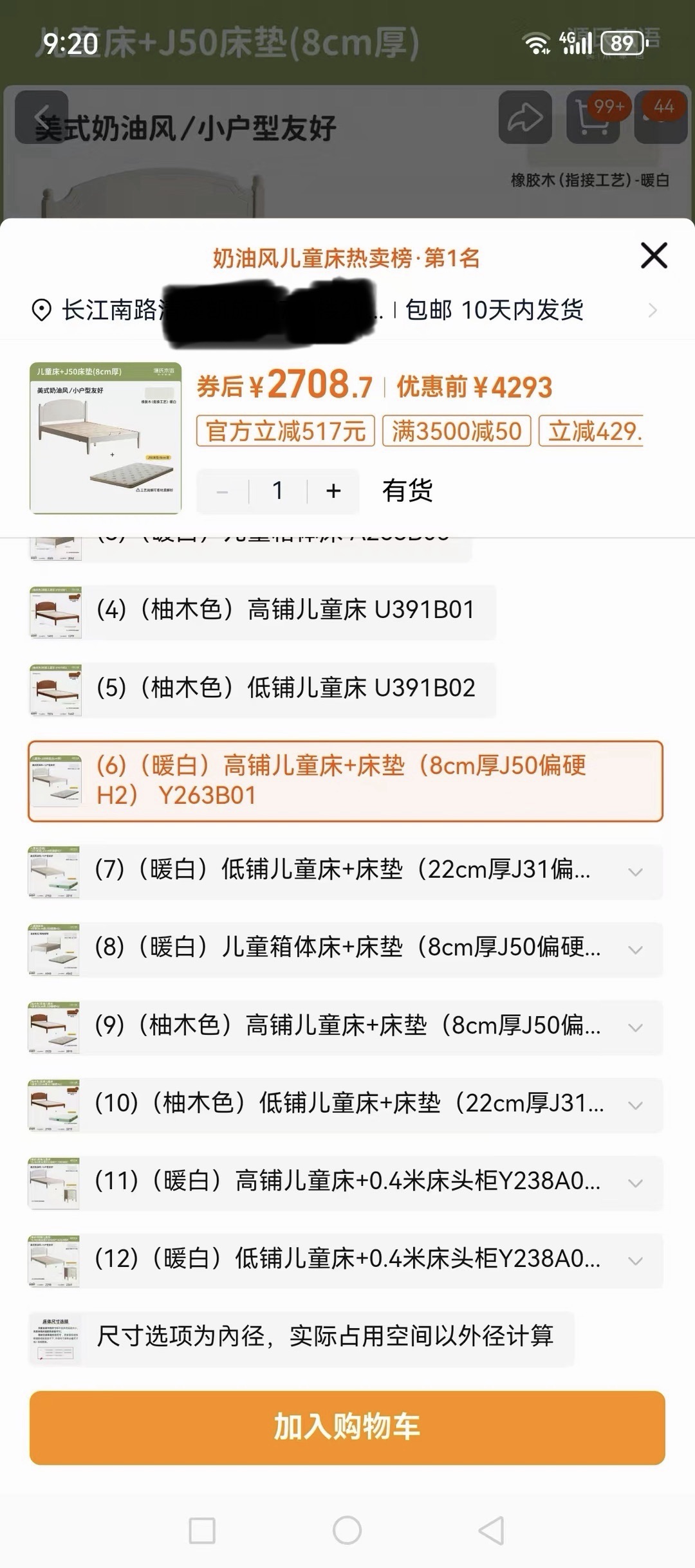This screenshot has height=1568, width=695.
Task: Go back with system back button
Action: (x=492, y=1530)
